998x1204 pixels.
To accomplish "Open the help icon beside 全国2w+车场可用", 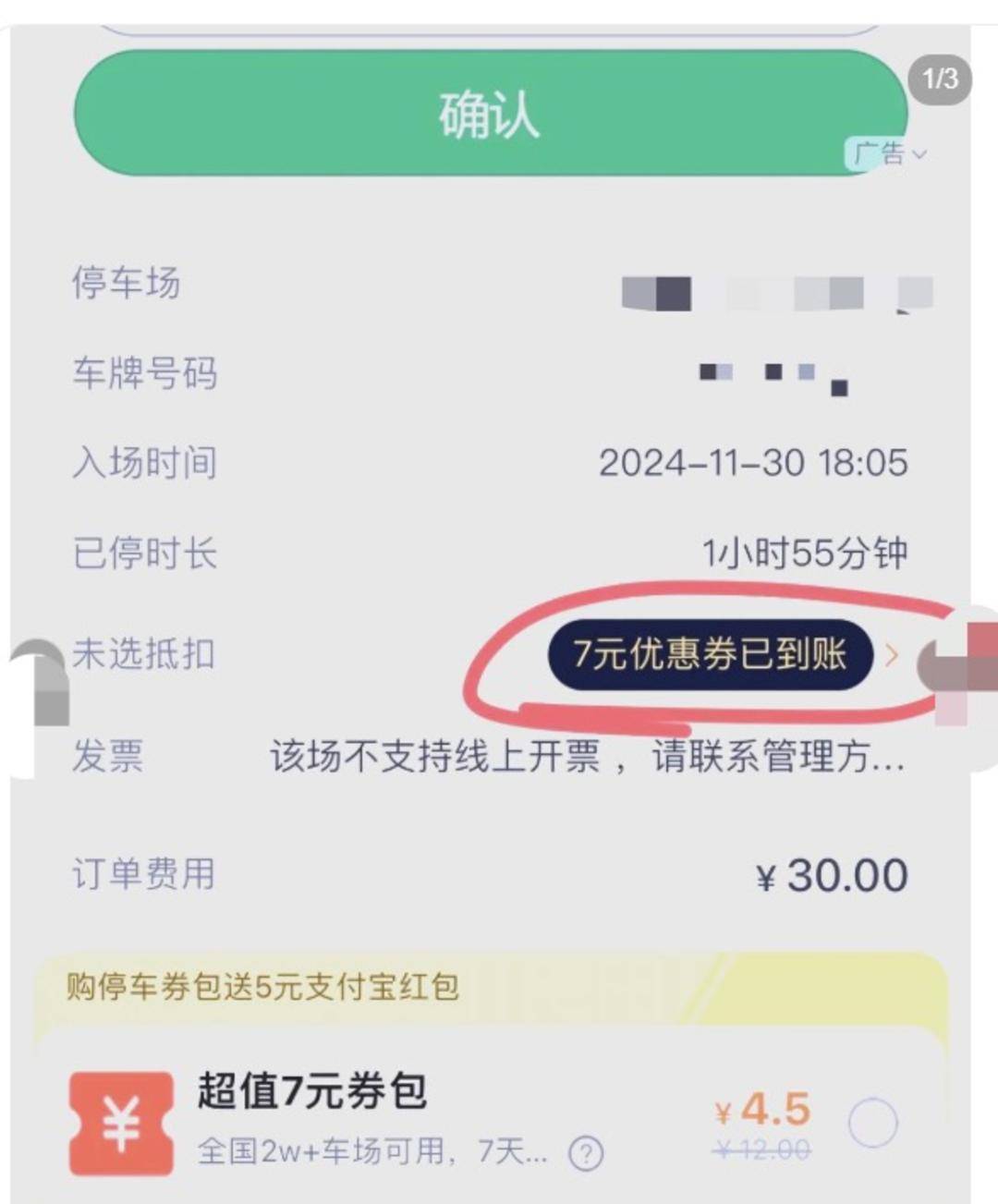I will coord(586,1152).
